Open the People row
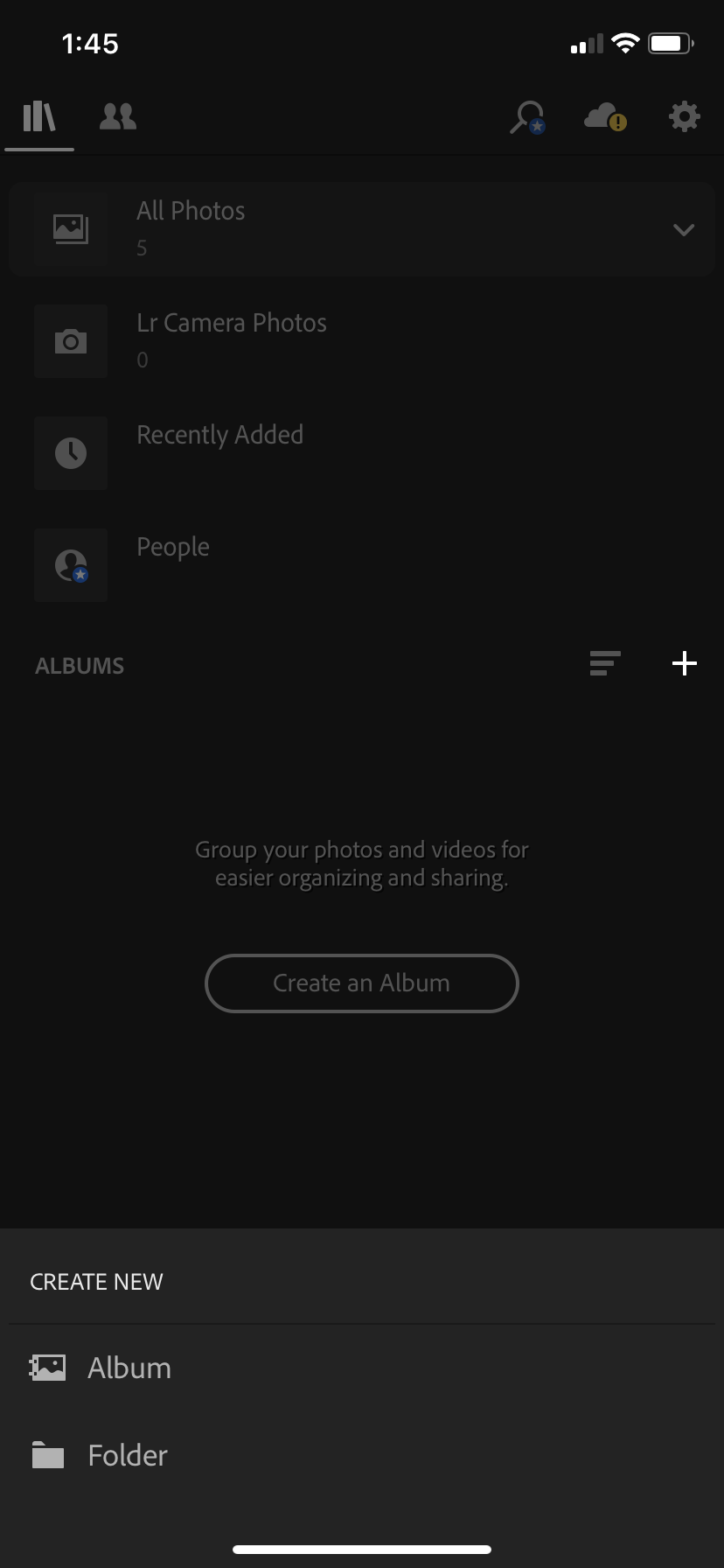Viewport: 724px width, 1568px height. coord(362,564)
